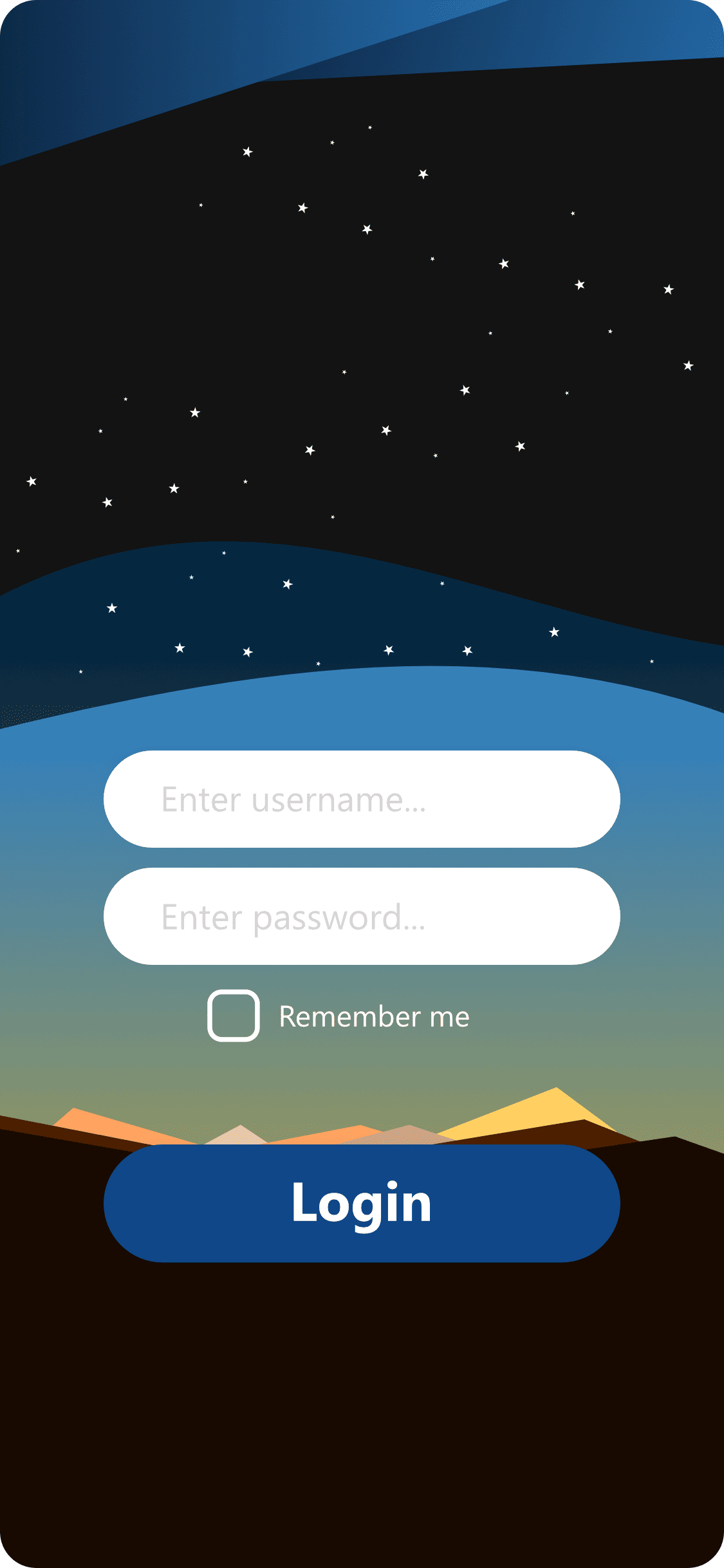This screenshot has height=1568, width=724.
Task: Focus the Enter password field
Action: tap(362, 916)
